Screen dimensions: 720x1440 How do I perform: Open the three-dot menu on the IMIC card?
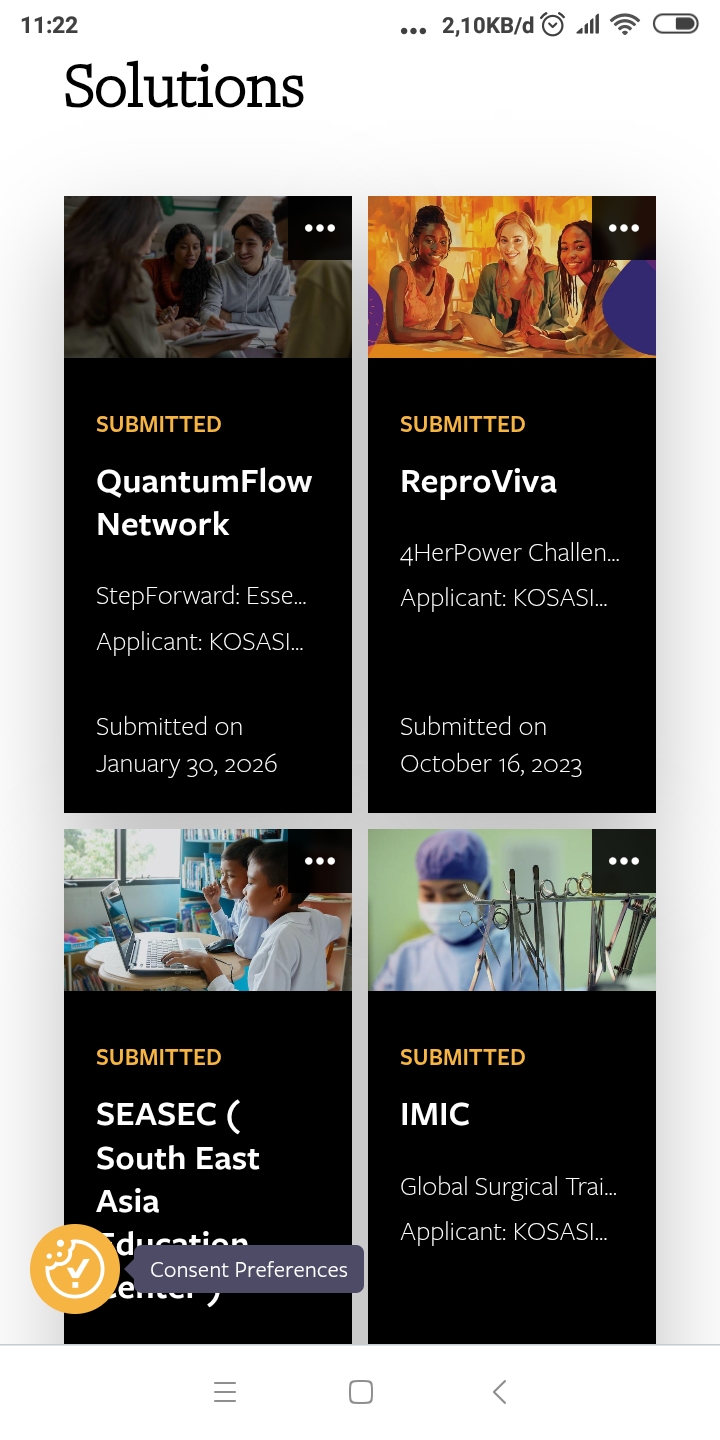point(624,861)
